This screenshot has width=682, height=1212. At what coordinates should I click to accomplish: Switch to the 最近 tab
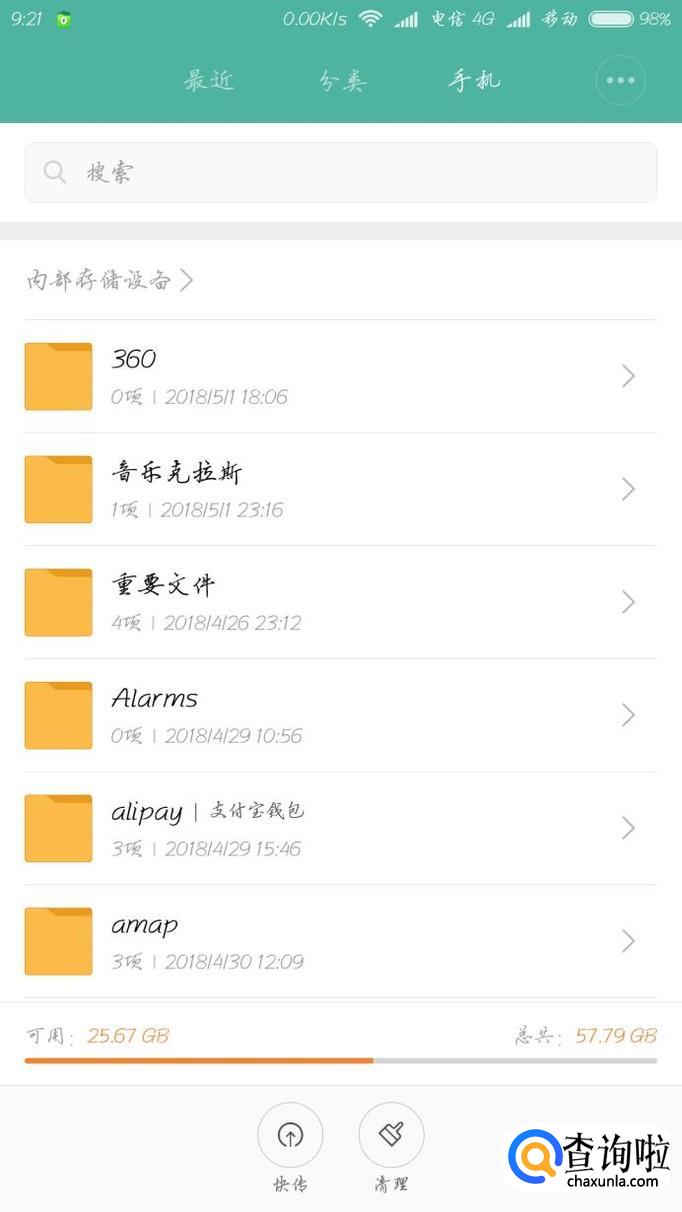pyautogui.click(x=209, y=81)
